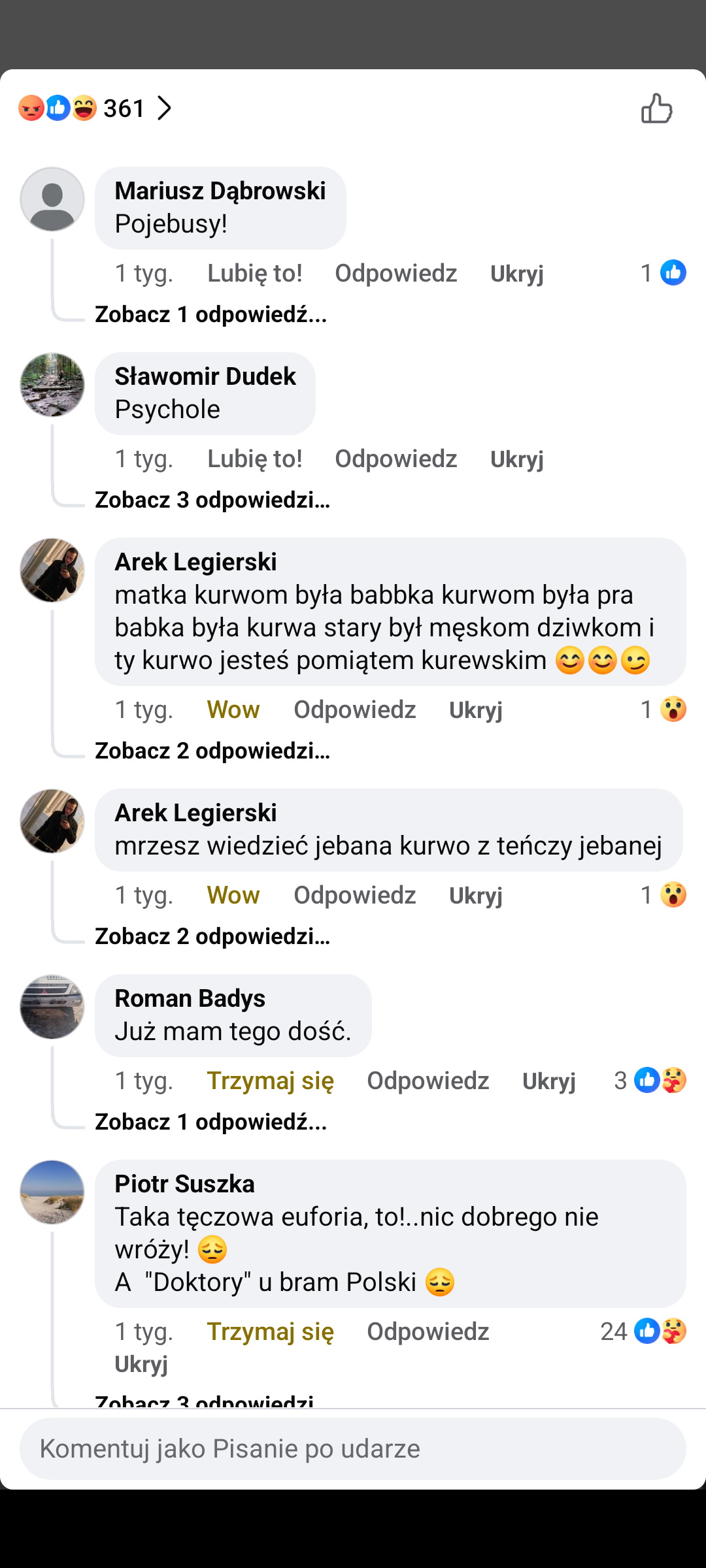
Task: Reply to Sławomir Dudek's comment
Action: (395, 459)
